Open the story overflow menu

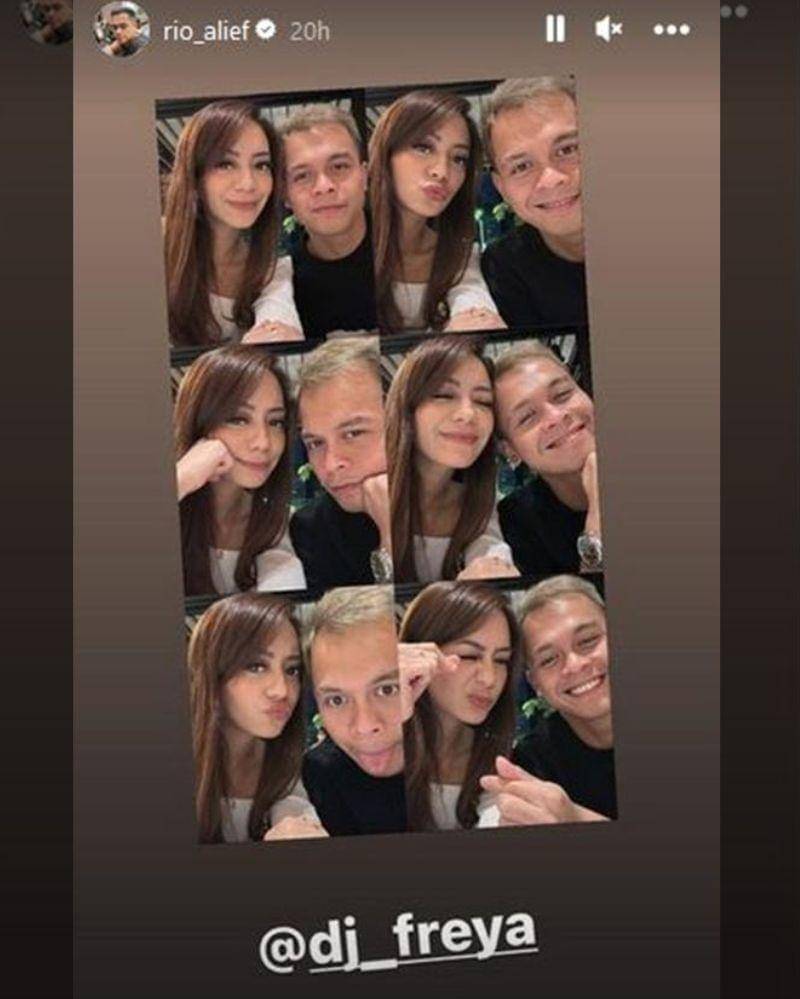(x=671, y=30)
